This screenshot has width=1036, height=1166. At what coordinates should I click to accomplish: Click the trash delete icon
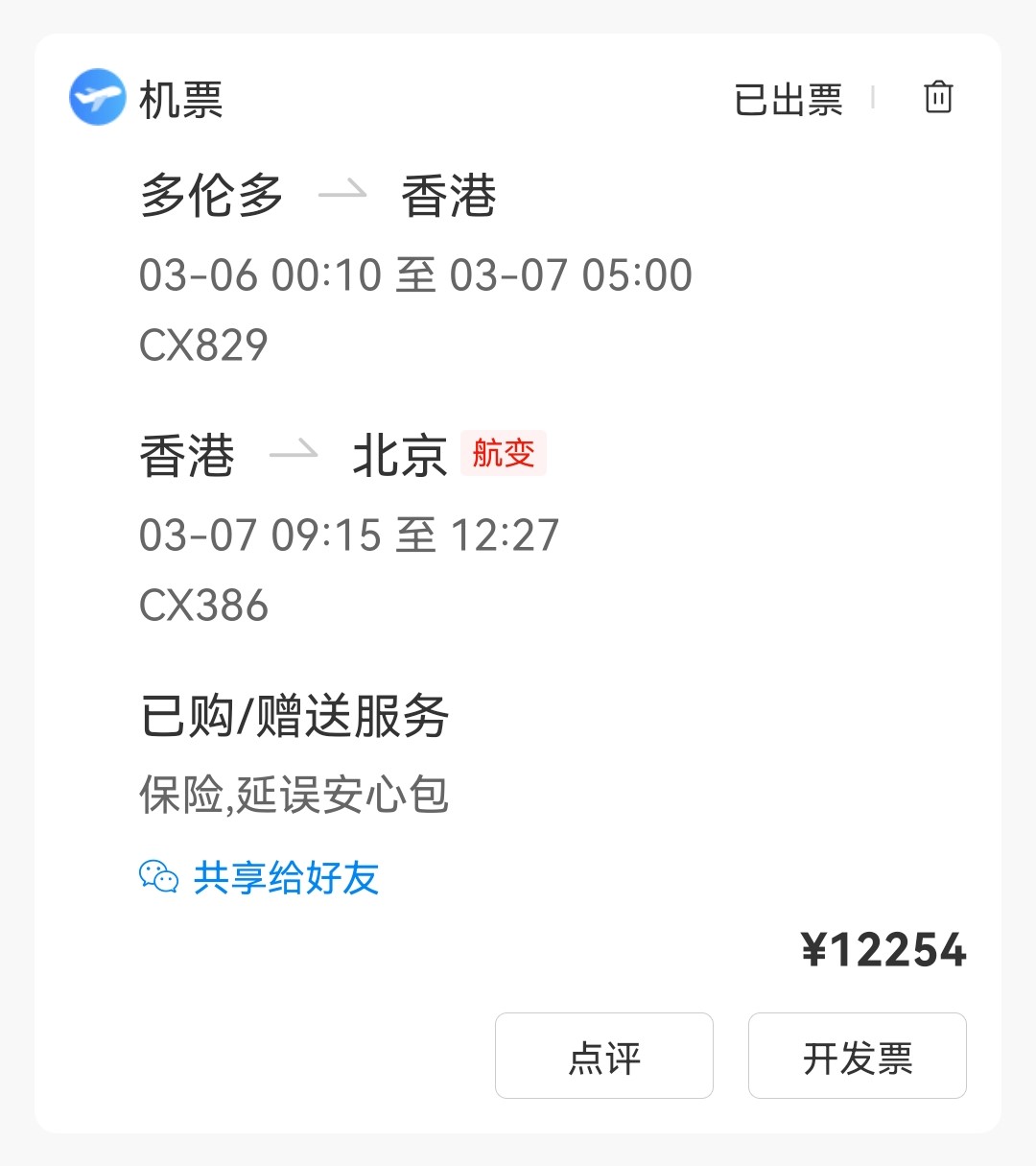pyautogui.click(x=937, y=96)
